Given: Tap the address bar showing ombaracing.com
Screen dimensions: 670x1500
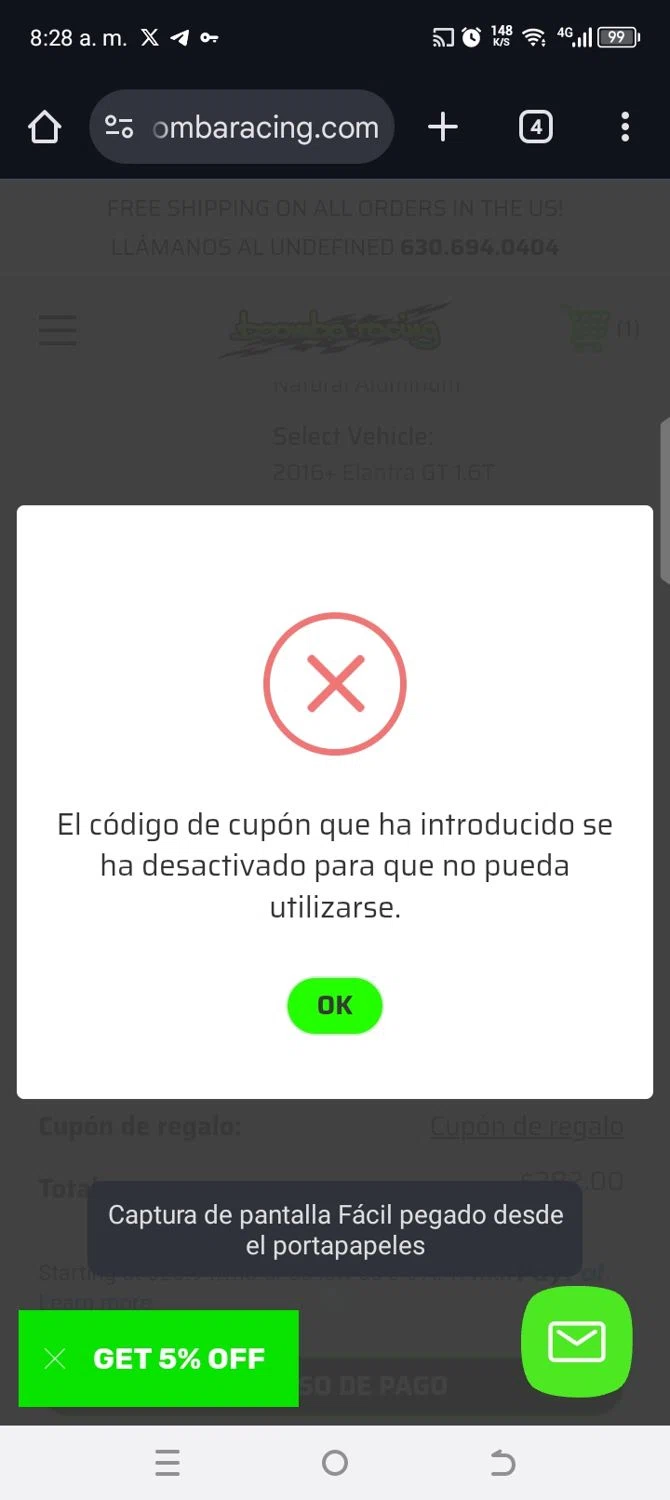Looking at the screenshot, I should pos(264,127).
